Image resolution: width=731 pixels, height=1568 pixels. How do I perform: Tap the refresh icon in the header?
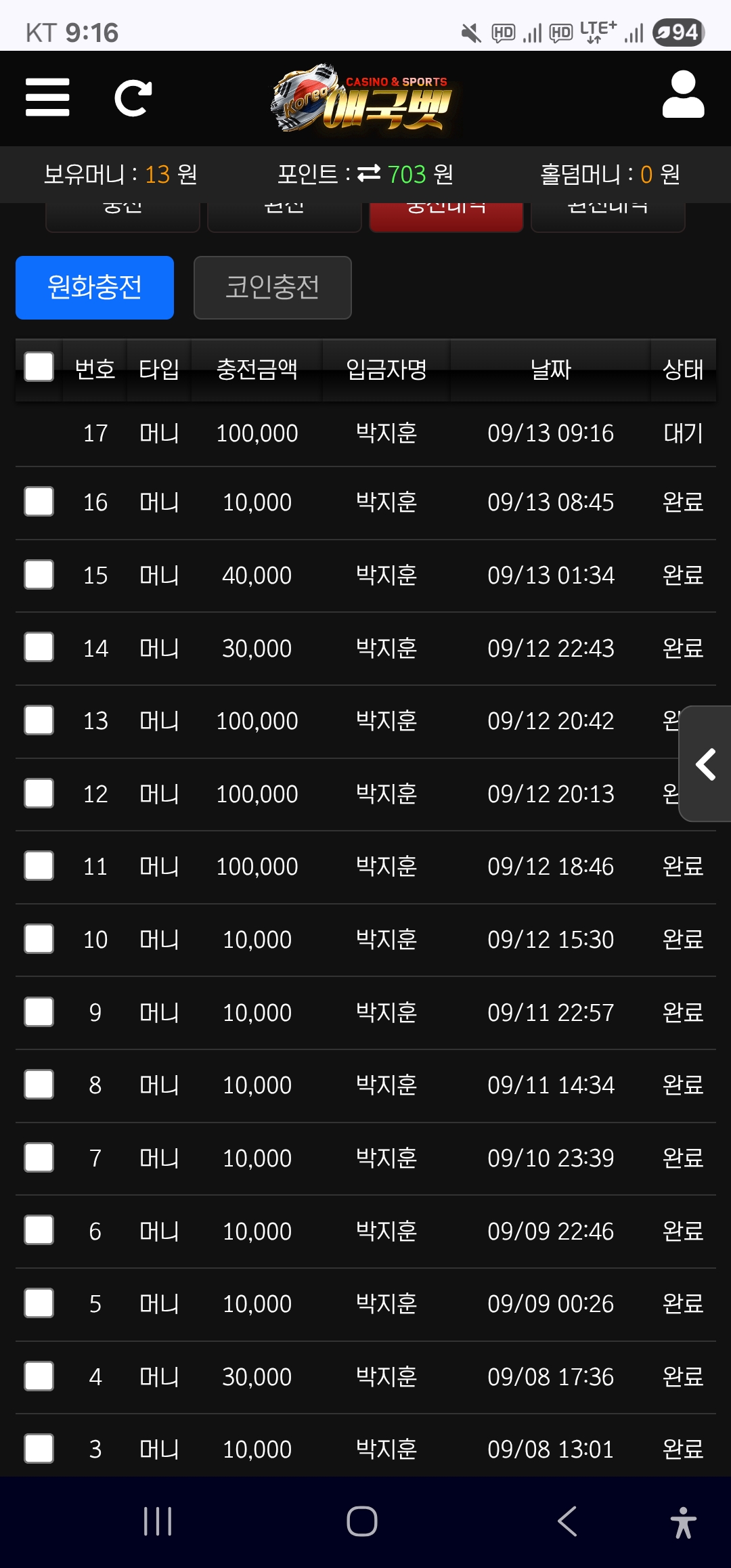pos(133,98)
